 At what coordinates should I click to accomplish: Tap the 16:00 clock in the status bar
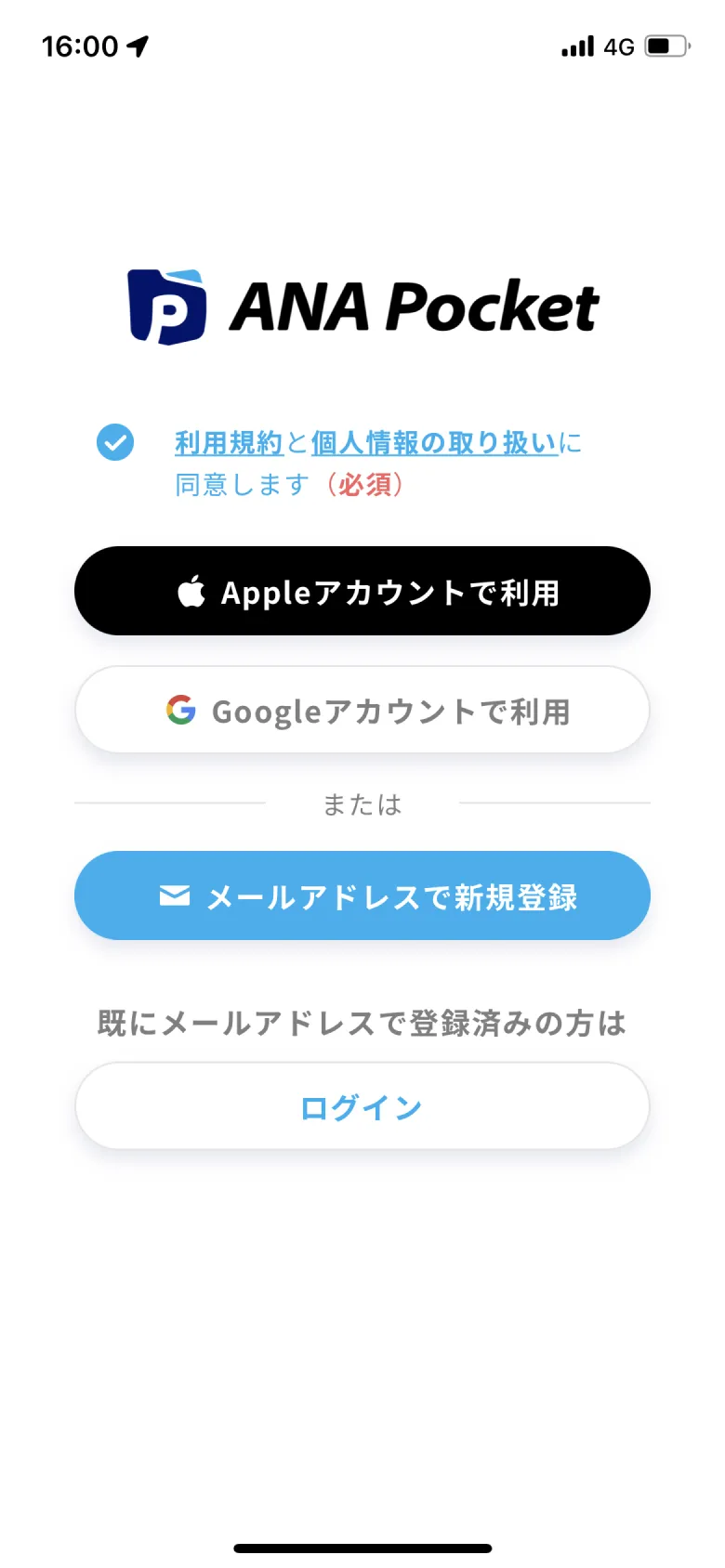coord(78,45)
